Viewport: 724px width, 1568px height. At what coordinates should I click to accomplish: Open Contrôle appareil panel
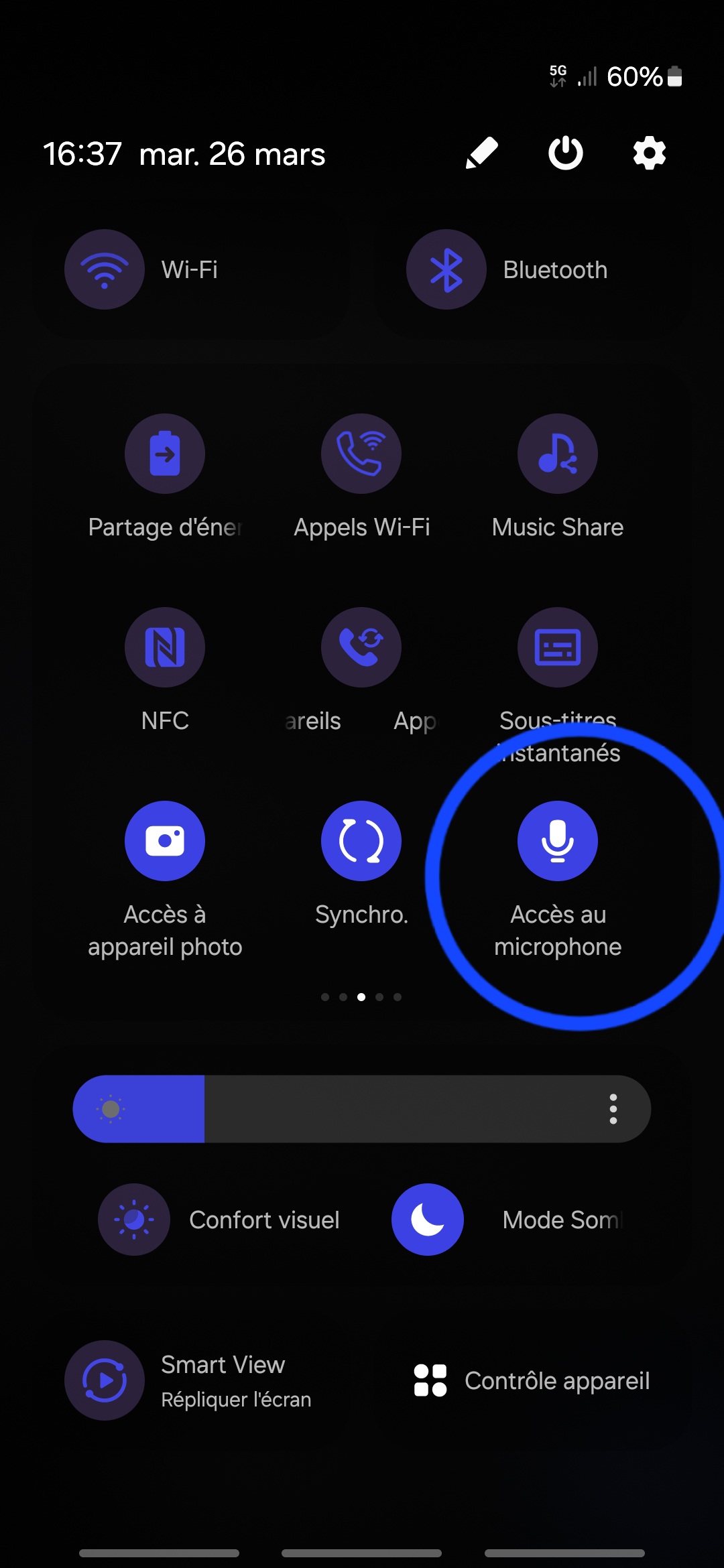click(429, 1380)
